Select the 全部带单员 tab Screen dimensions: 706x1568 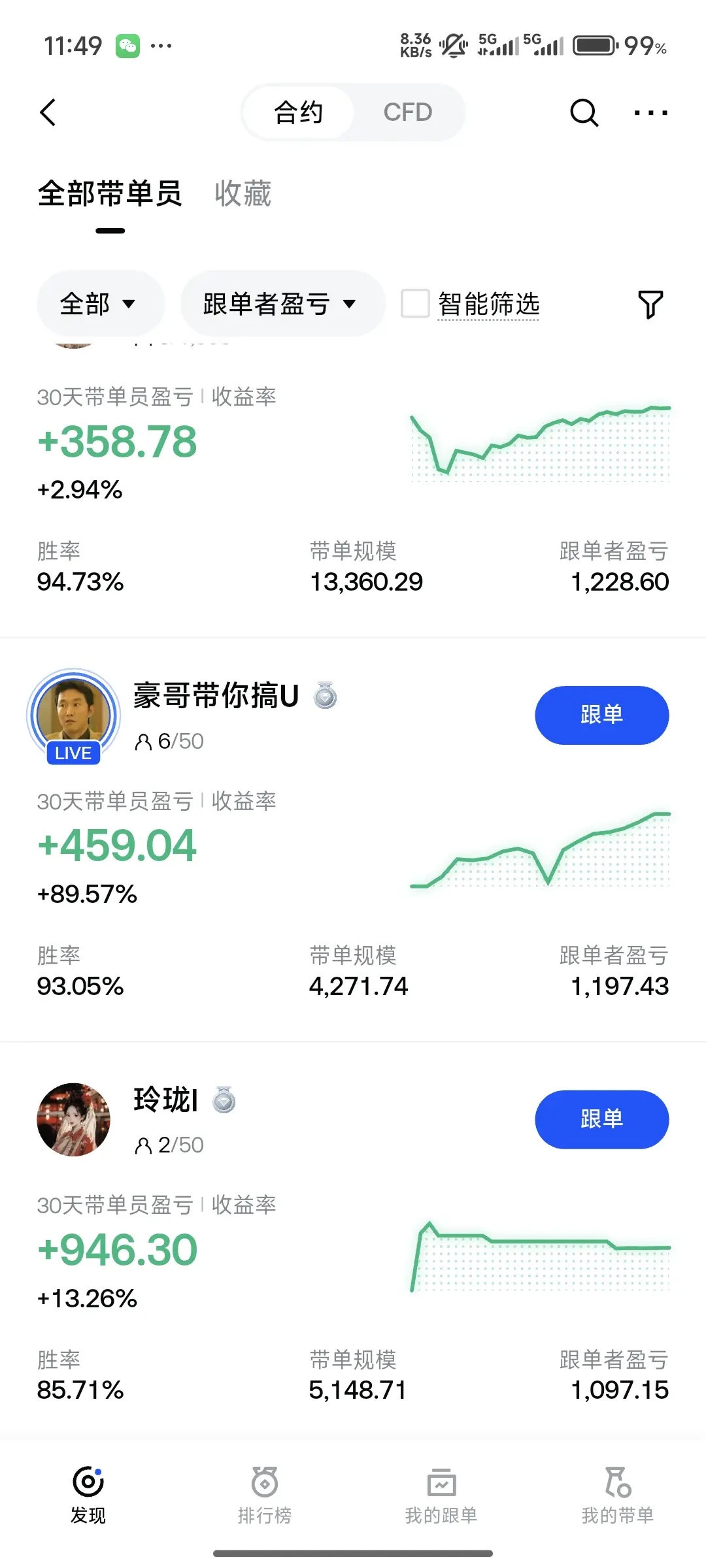(110, 194)
